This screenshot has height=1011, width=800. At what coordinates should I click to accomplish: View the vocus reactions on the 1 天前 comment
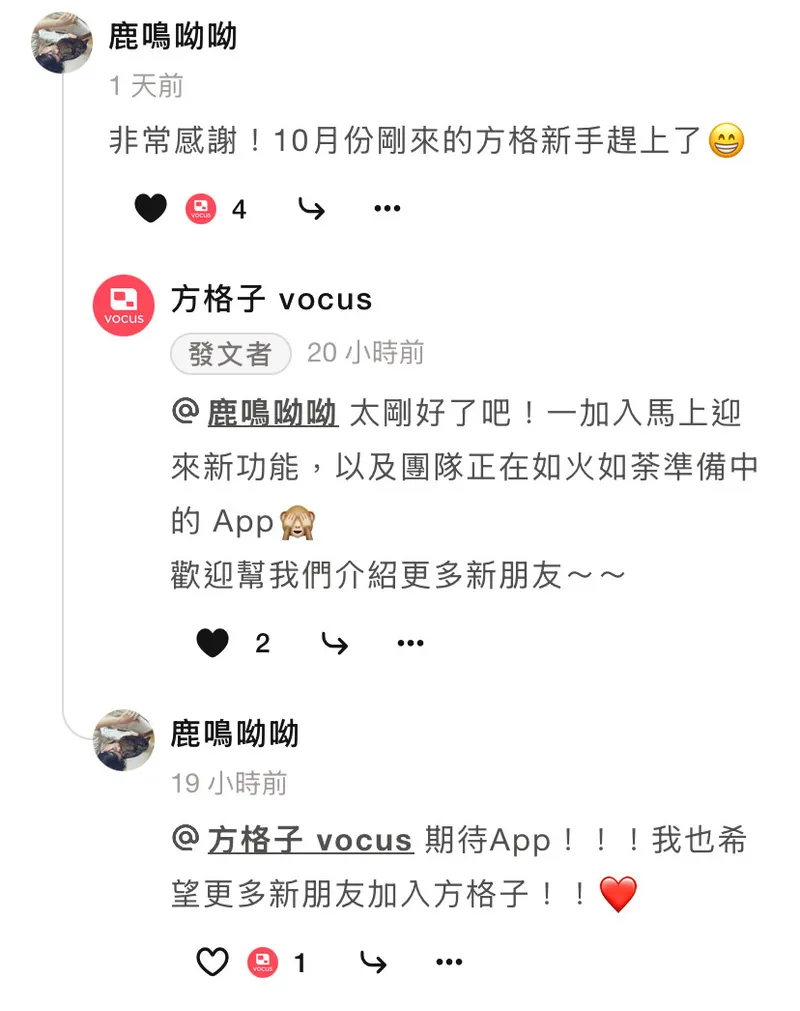(x=201, y=208)
